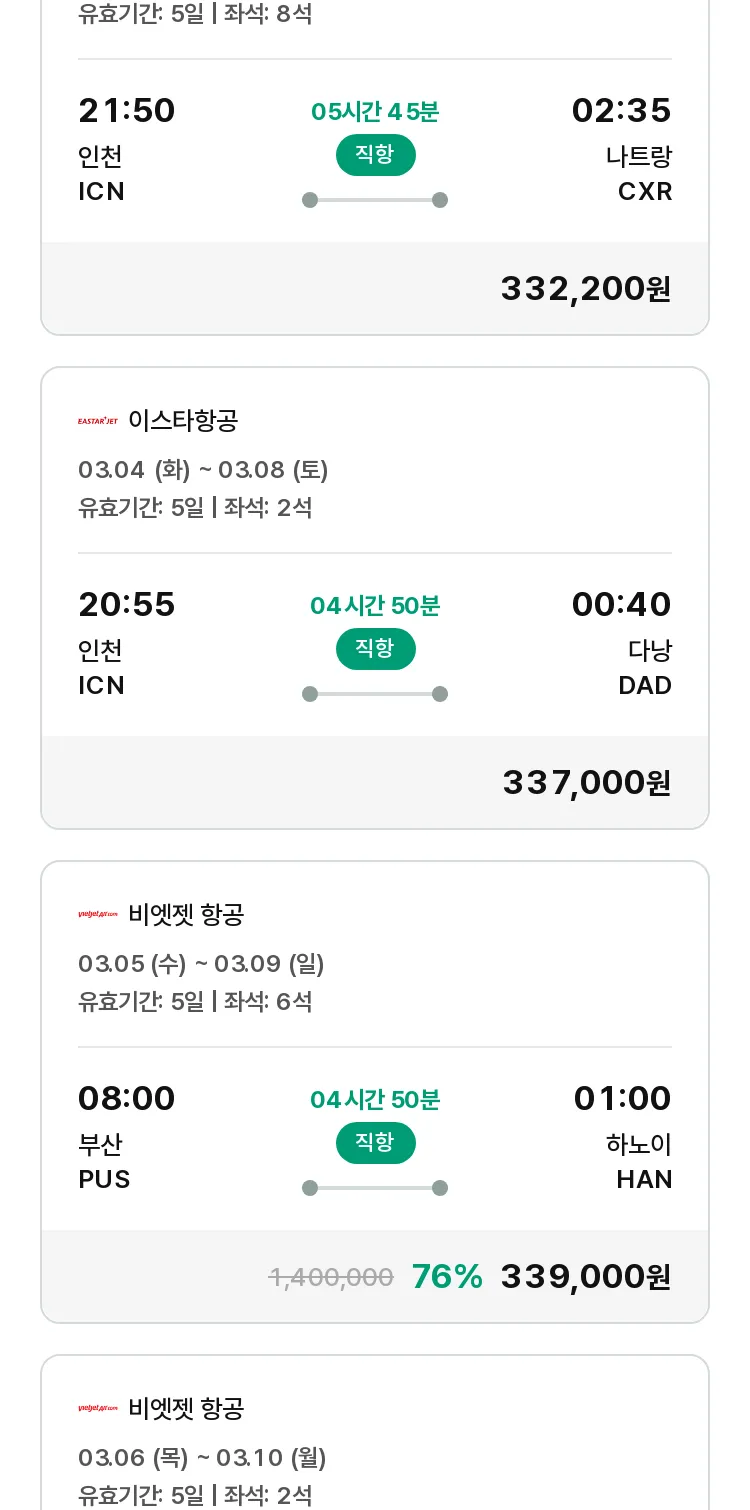Open the Incheon to Nha Trang flight card

375,167
